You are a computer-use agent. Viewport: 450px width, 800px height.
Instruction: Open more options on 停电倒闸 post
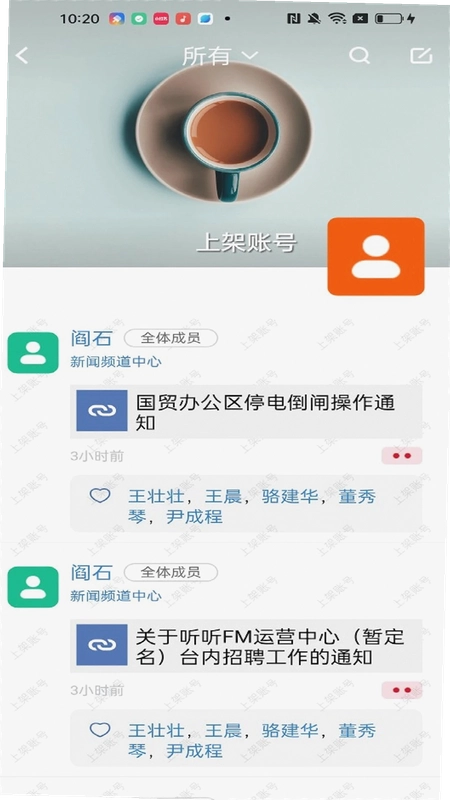(402, 456)
